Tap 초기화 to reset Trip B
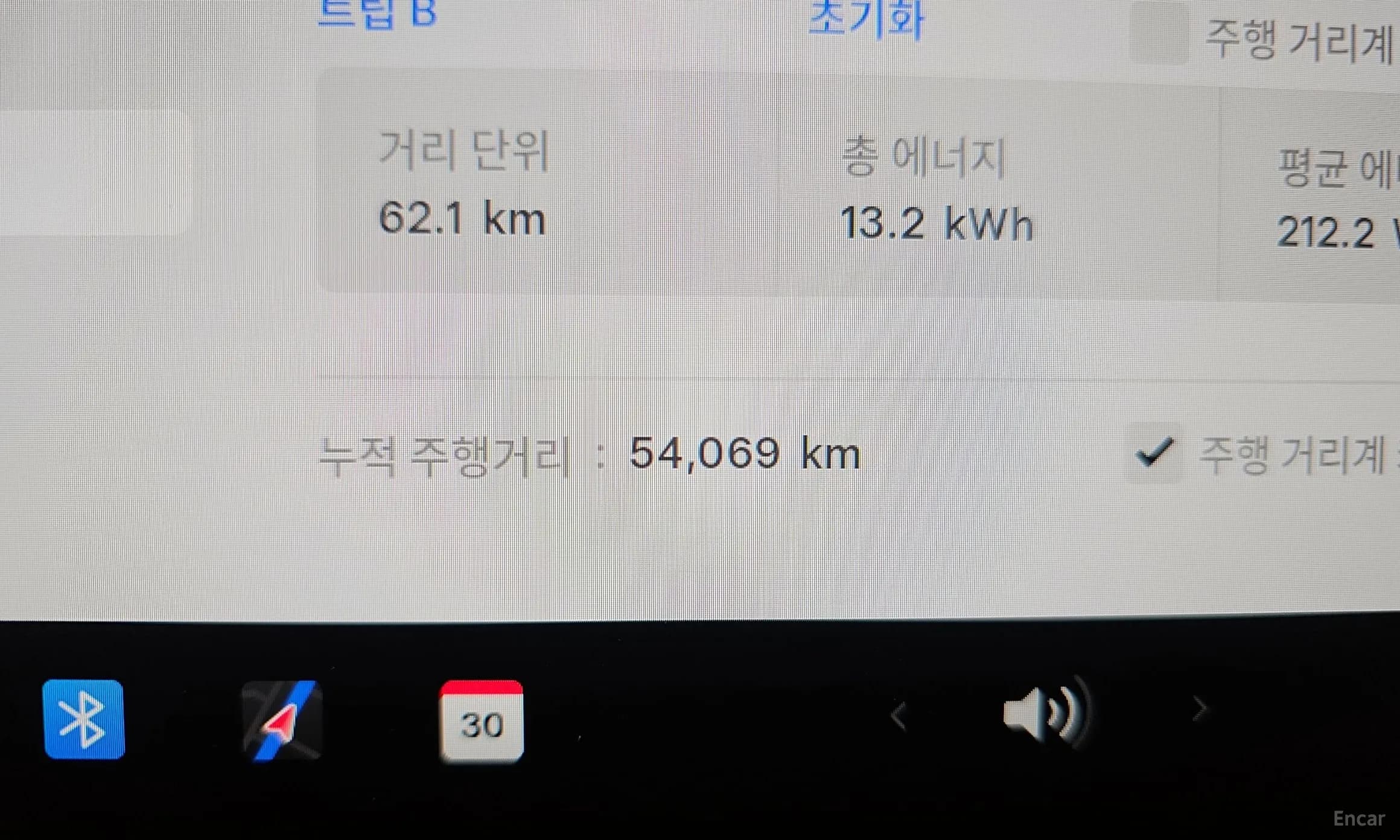Image resolution: width=1400 pixels, height=840 pixels. click(865, 18)
